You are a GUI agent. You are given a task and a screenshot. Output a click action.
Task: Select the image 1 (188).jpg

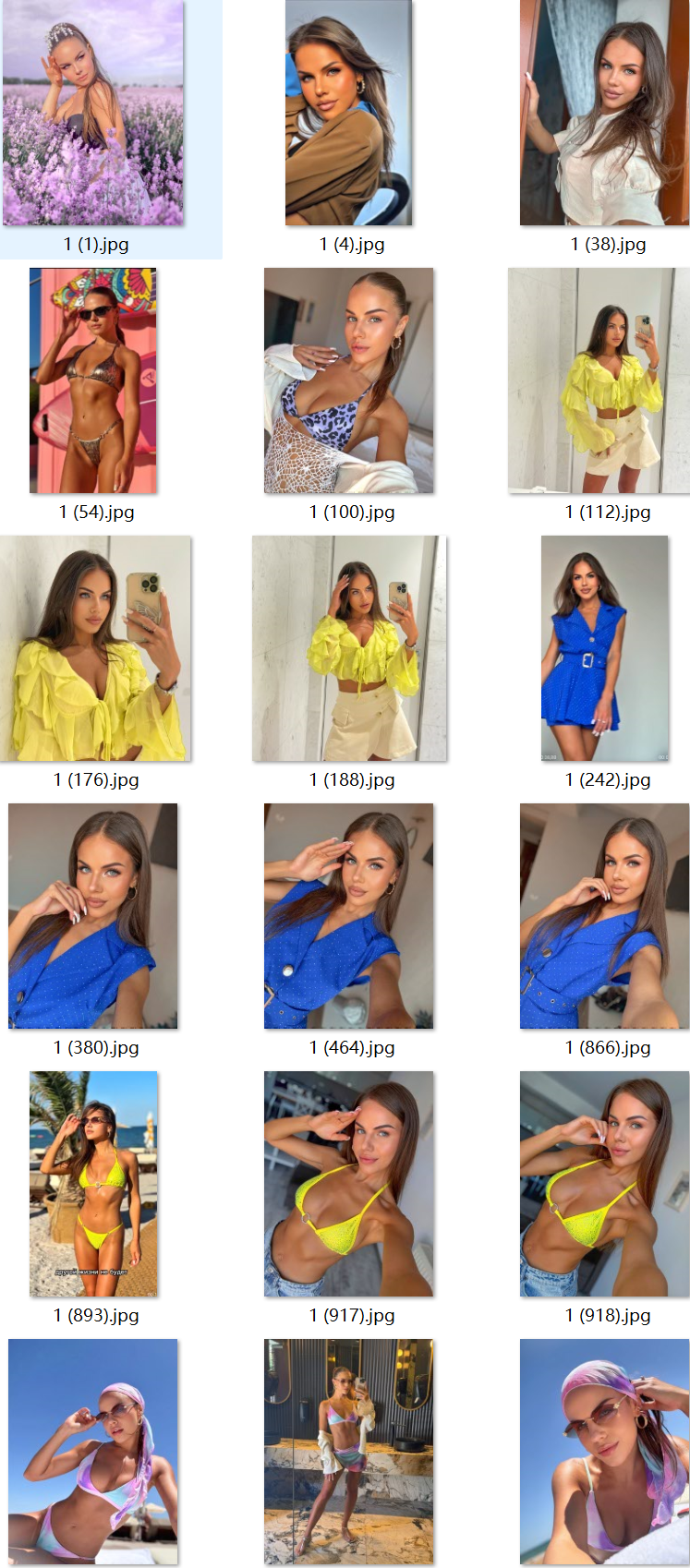349,648
